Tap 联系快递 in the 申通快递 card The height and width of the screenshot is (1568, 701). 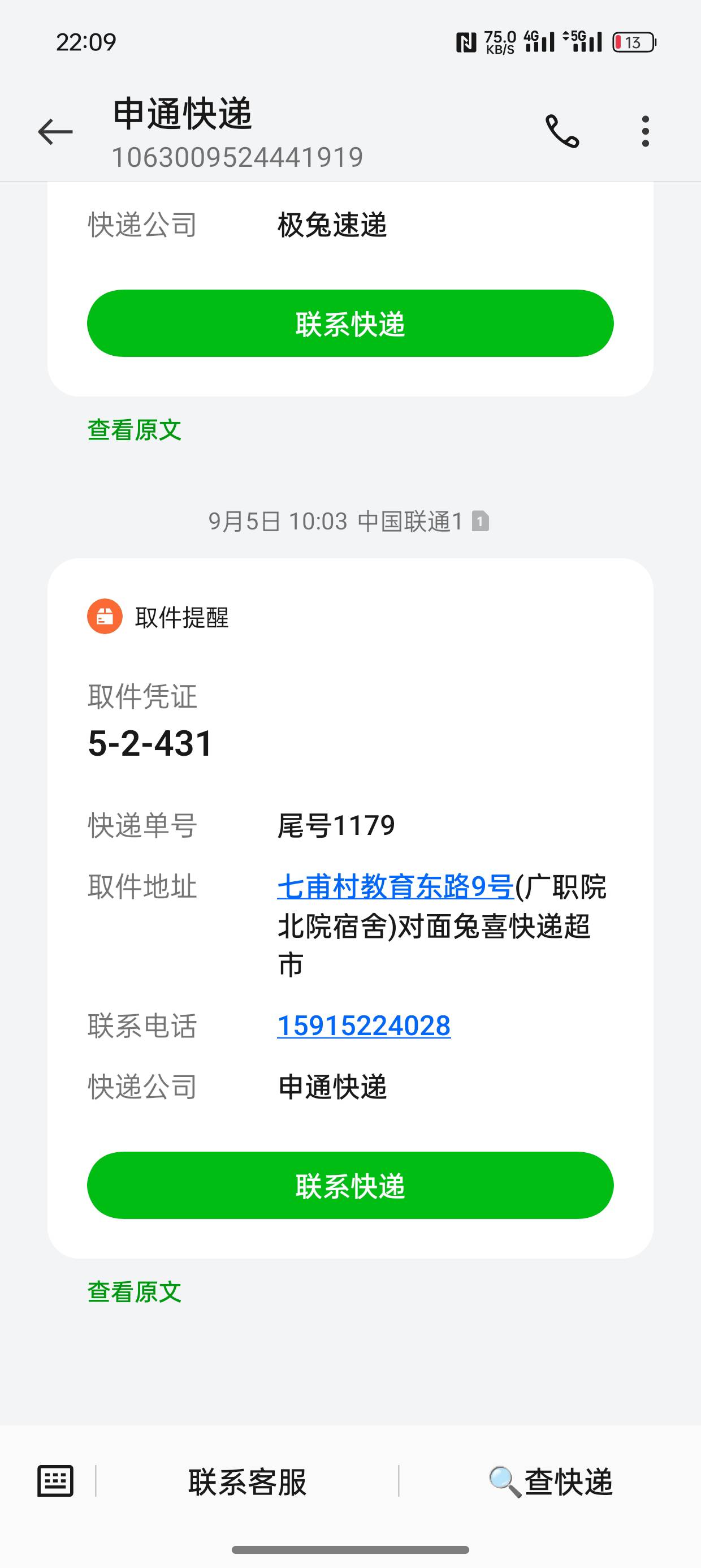point(350,1185)
